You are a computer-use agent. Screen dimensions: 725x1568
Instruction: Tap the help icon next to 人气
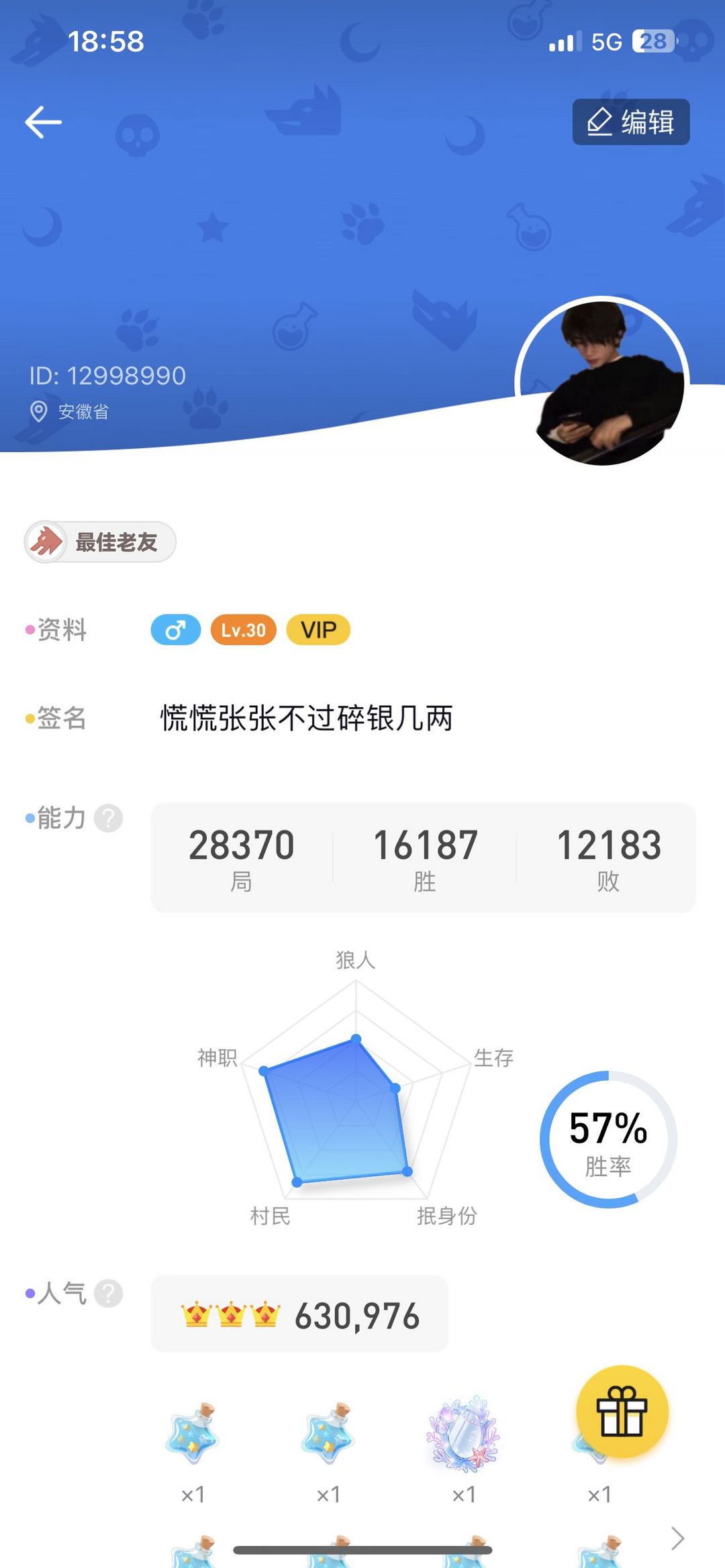[108, 1293]
